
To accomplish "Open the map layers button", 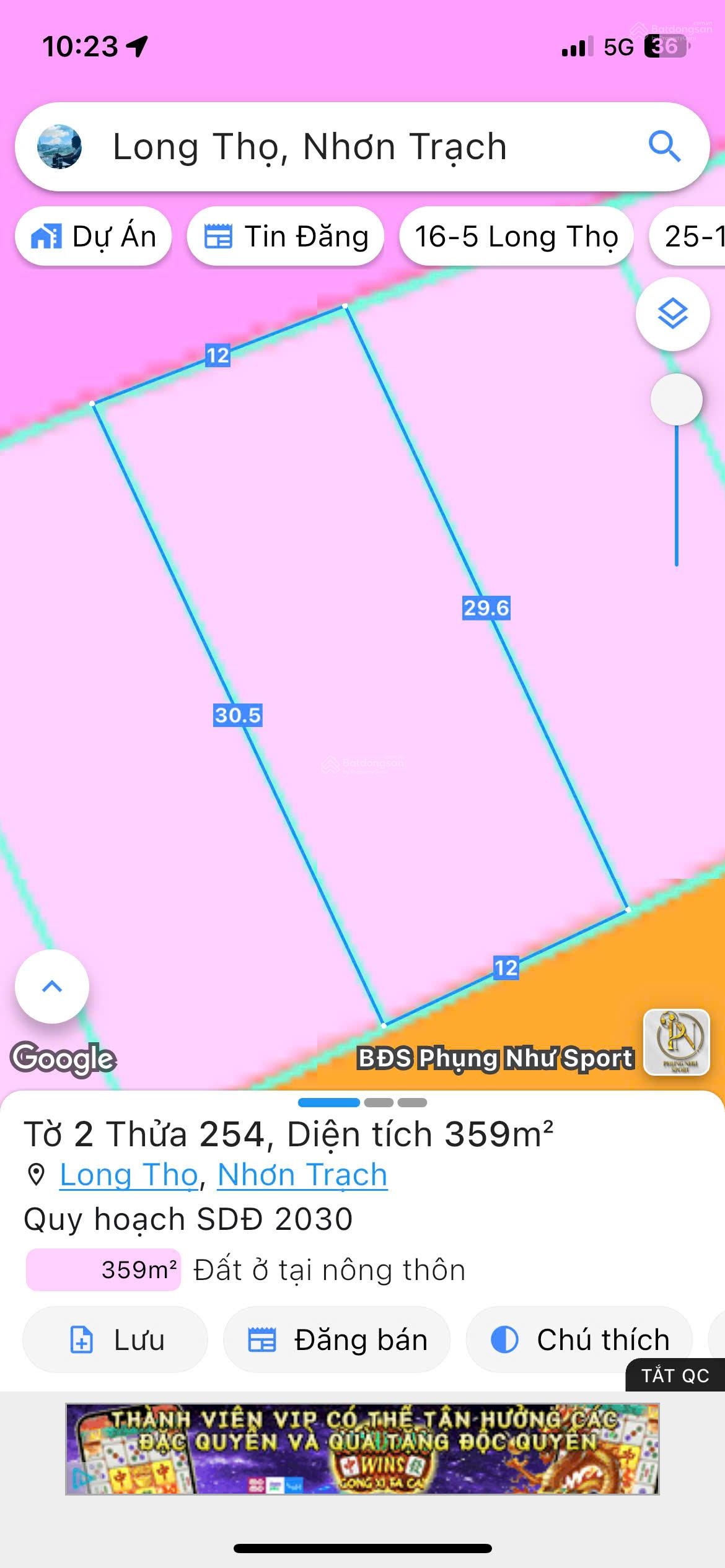I will coord(672,314).
